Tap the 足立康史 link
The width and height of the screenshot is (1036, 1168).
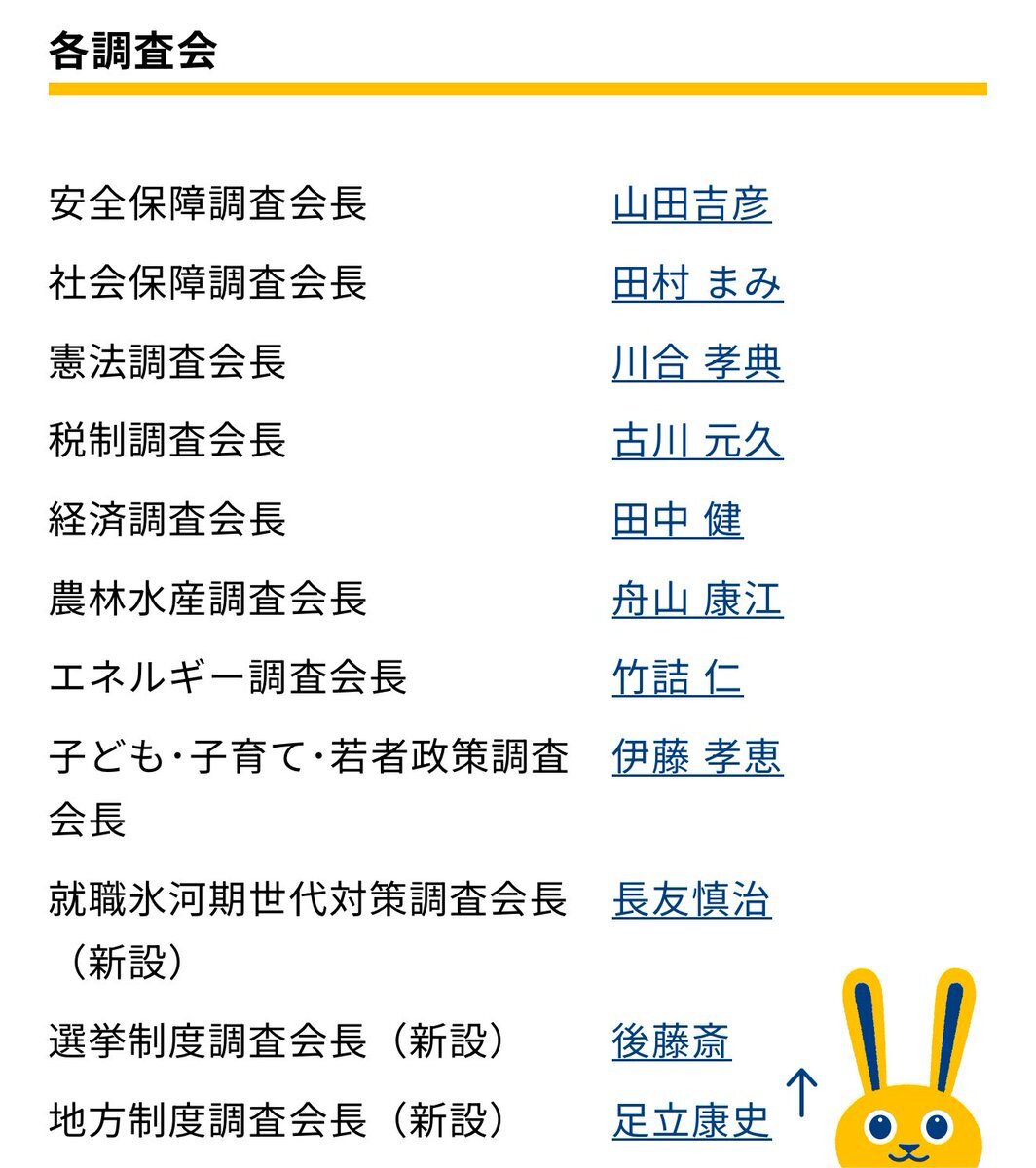691,1120
